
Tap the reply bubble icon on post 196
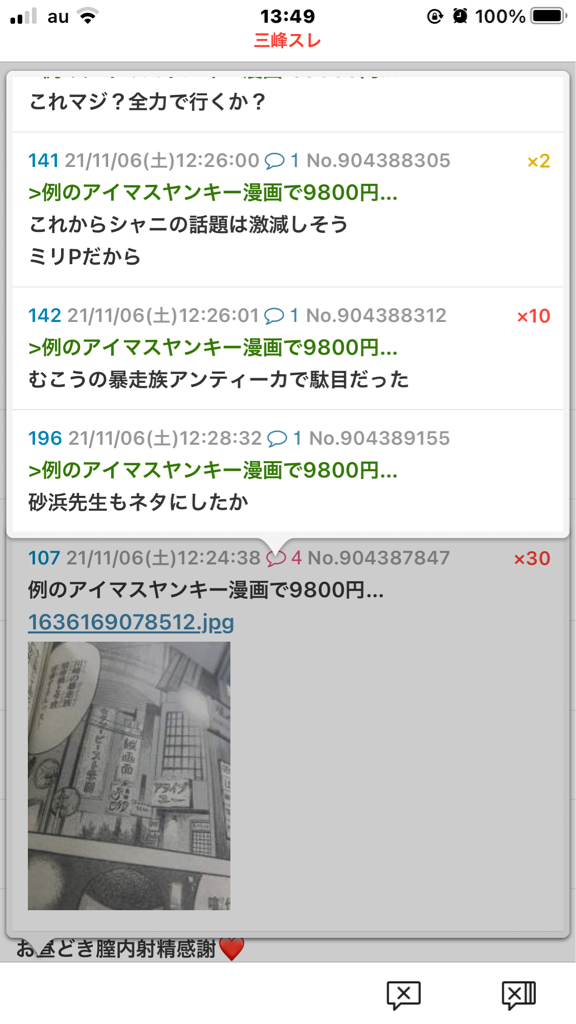[277, 438]
